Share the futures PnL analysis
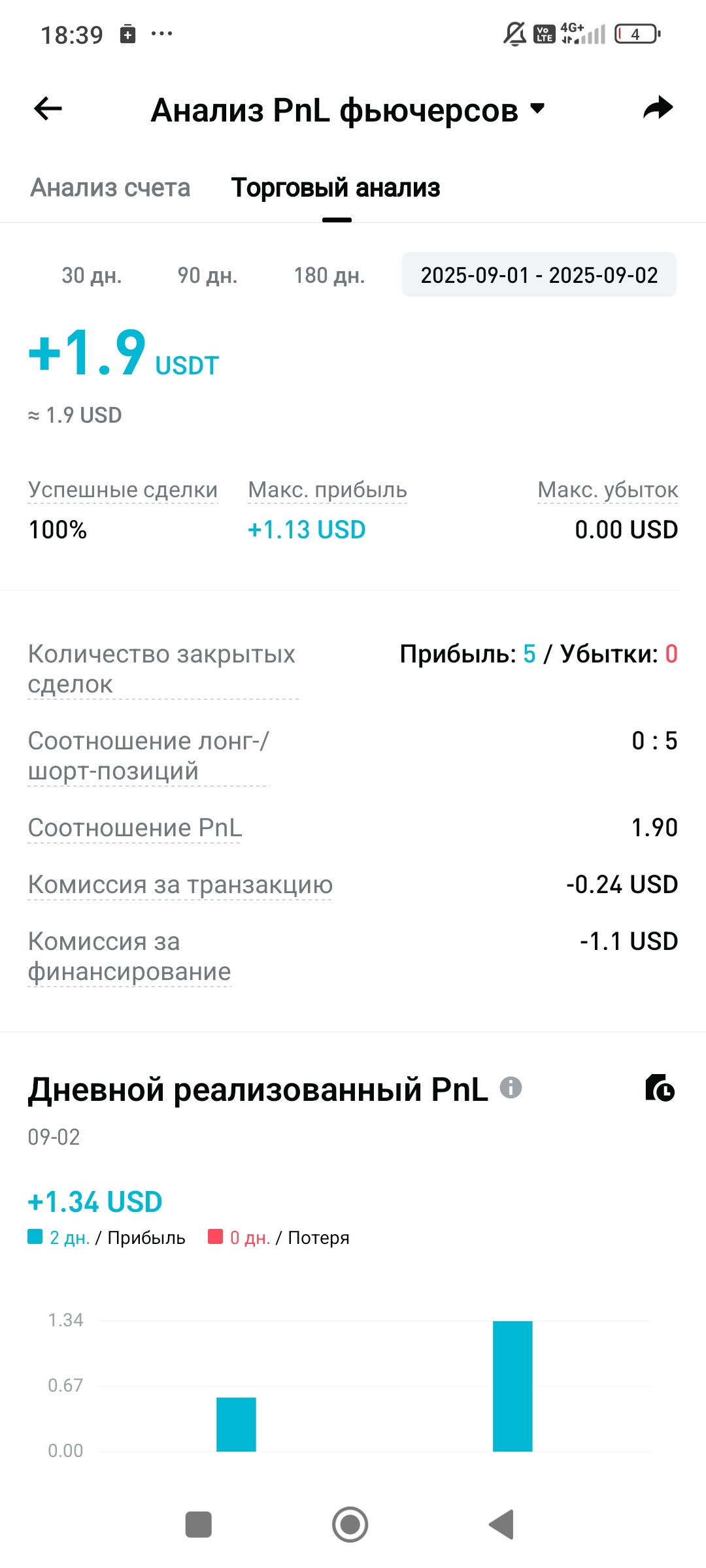The width and height of the screenshot is (706, 1568). [x=658, y=108]
